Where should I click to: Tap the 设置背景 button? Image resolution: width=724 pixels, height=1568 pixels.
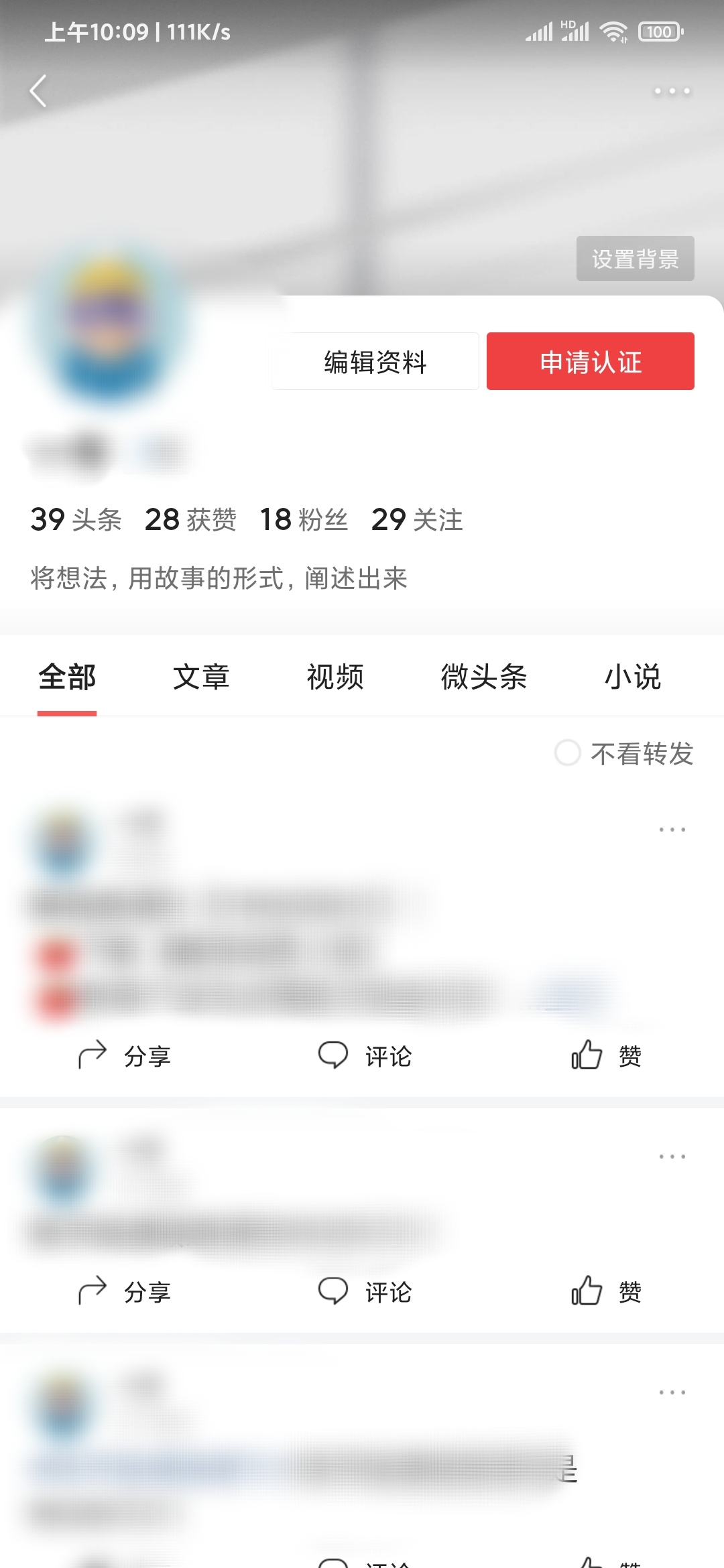pos(635,259)
